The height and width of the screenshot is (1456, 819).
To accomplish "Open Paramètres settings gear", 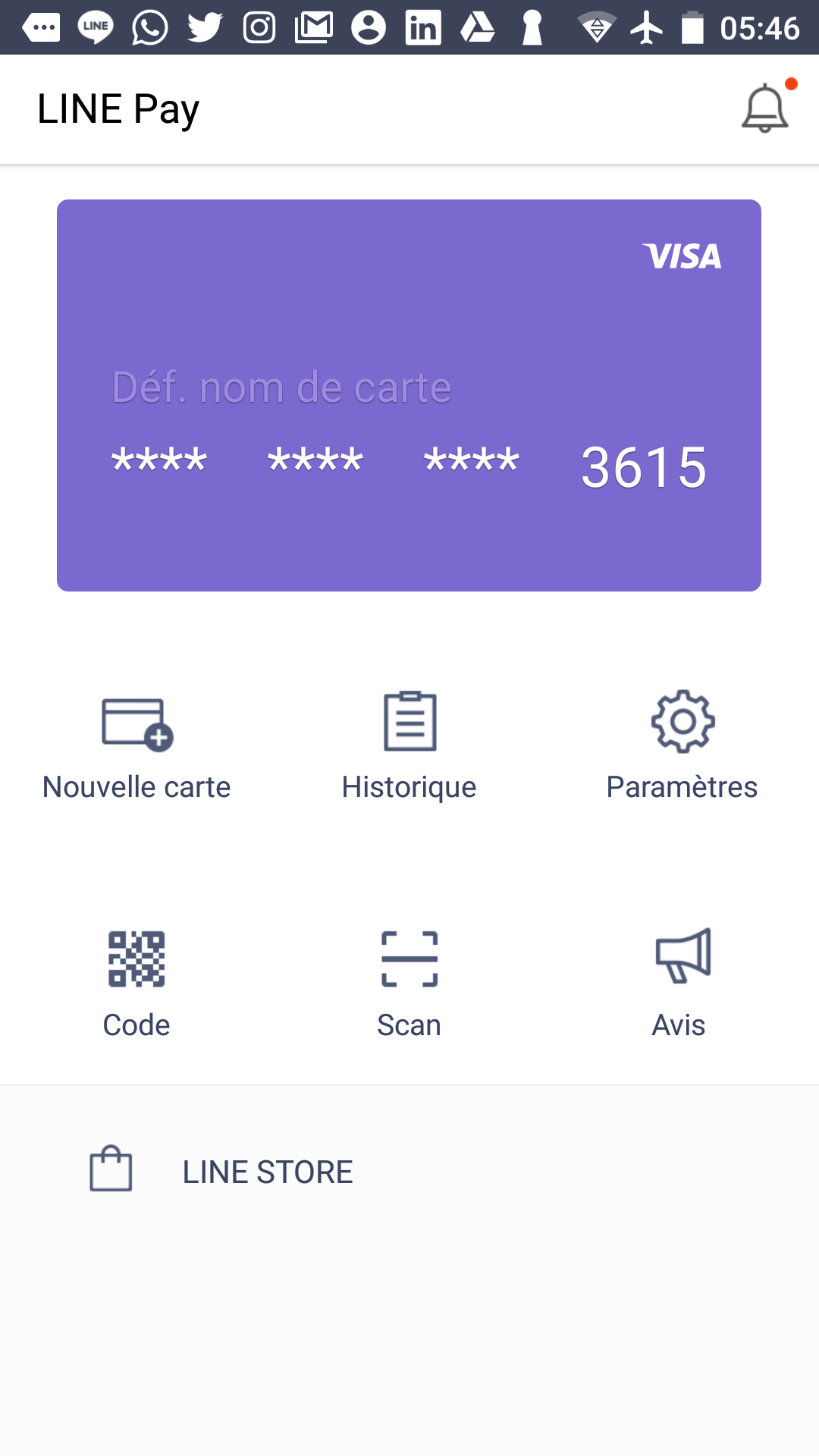I will [x=681, y=724].
